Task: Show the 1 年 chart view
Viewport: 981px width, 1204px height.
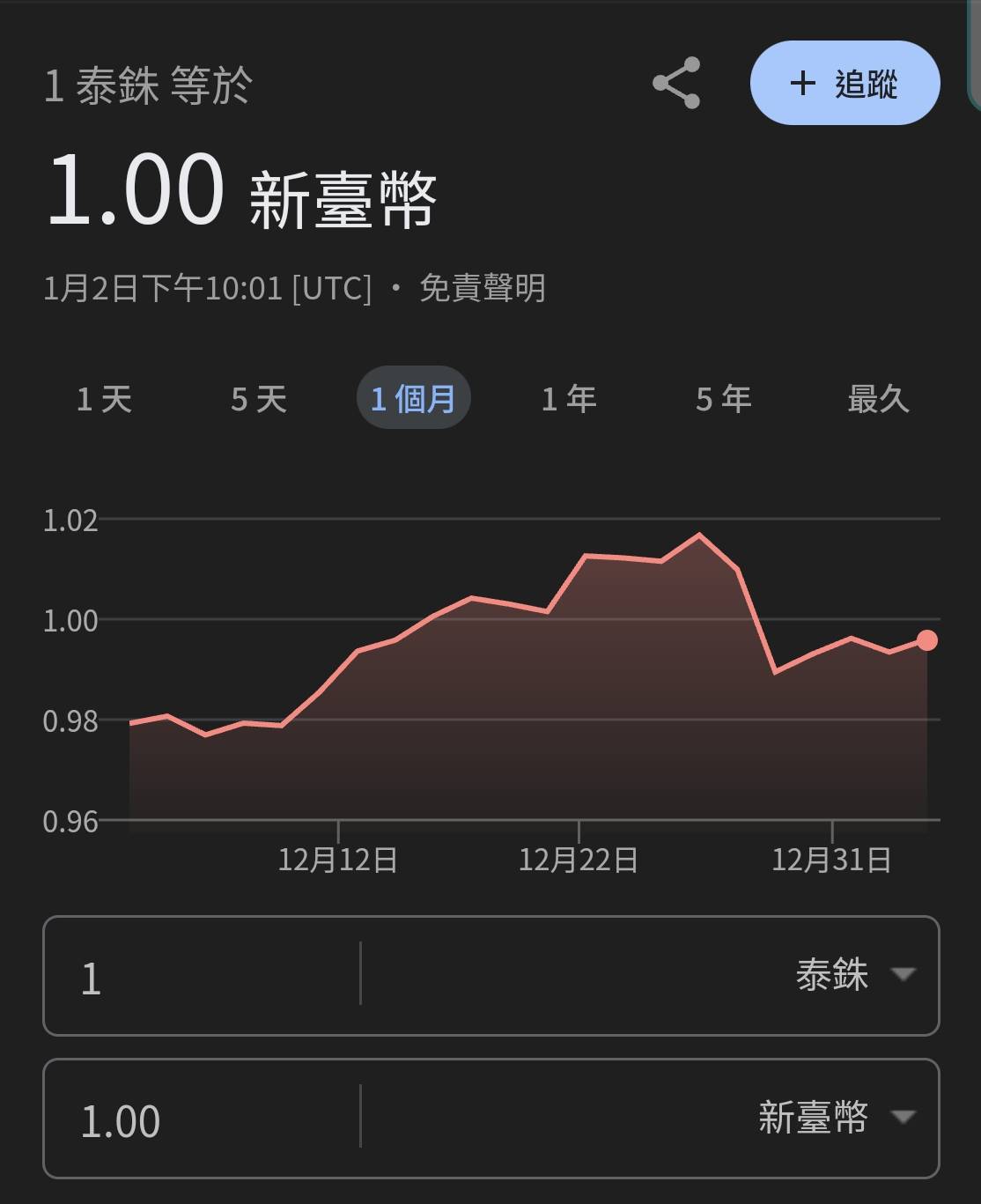Action: [569, 399]
